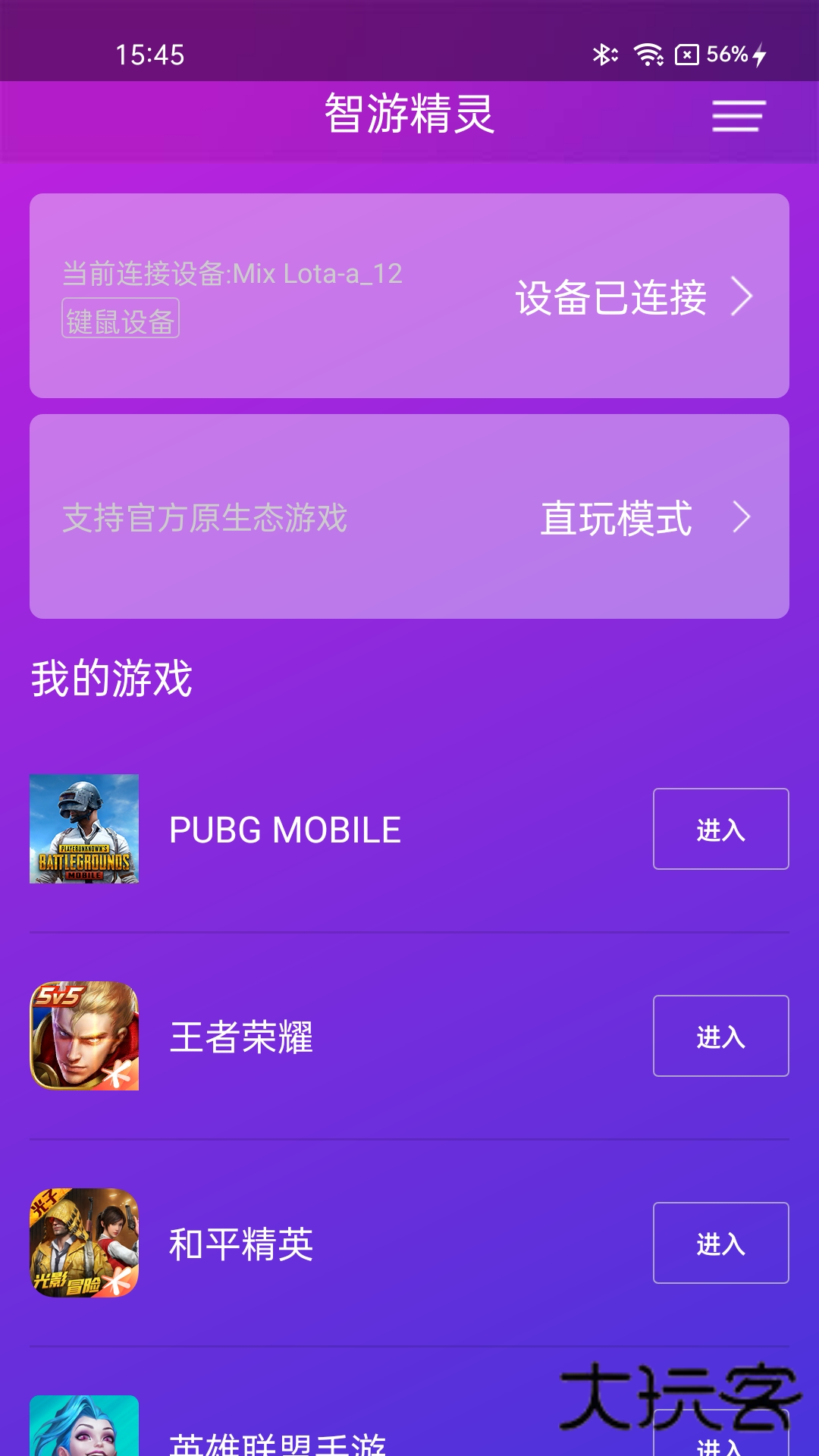Screen dimensions: 819x1456
Task: Select the 和平精英 game icon
Action: coord(84,1243)
